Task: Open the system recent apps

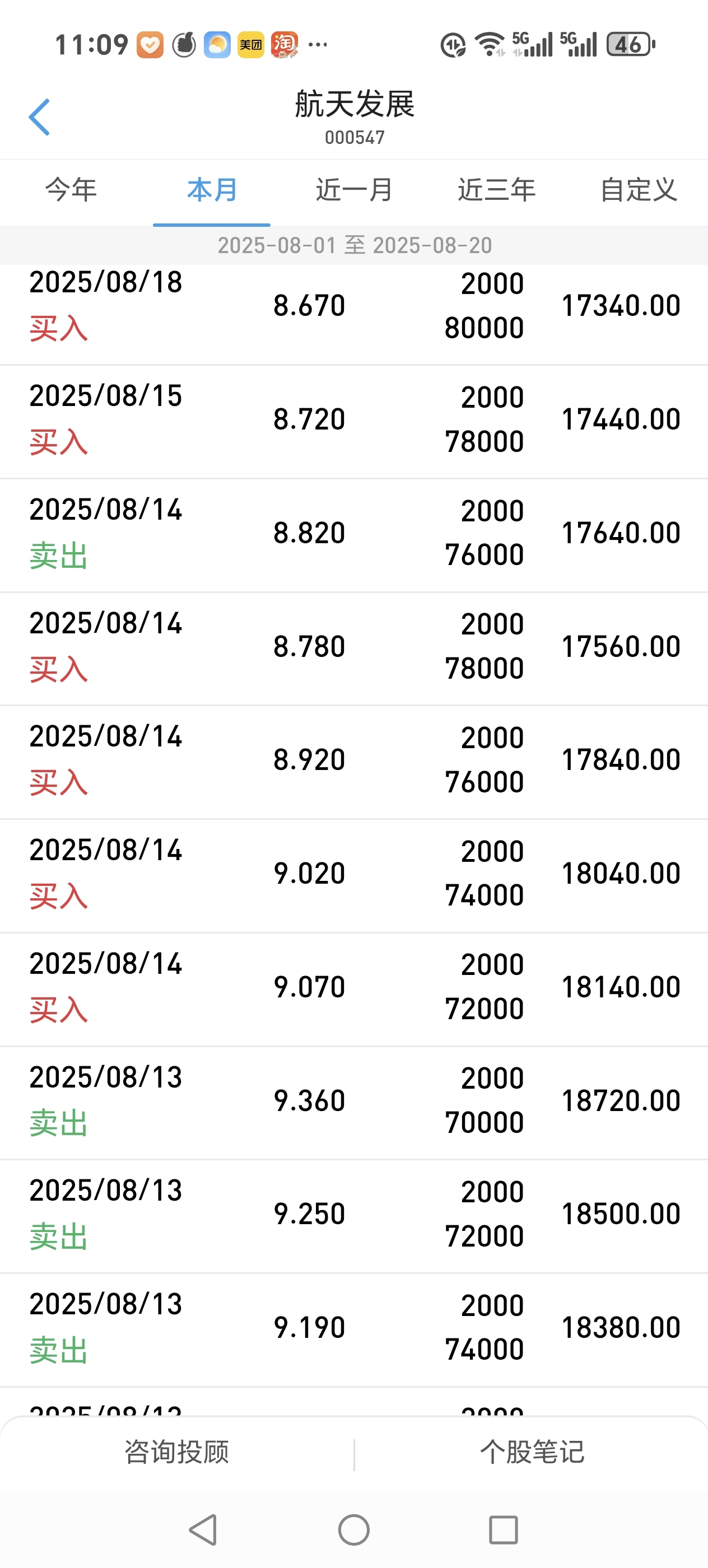Action: click(x=504, y=1530)
